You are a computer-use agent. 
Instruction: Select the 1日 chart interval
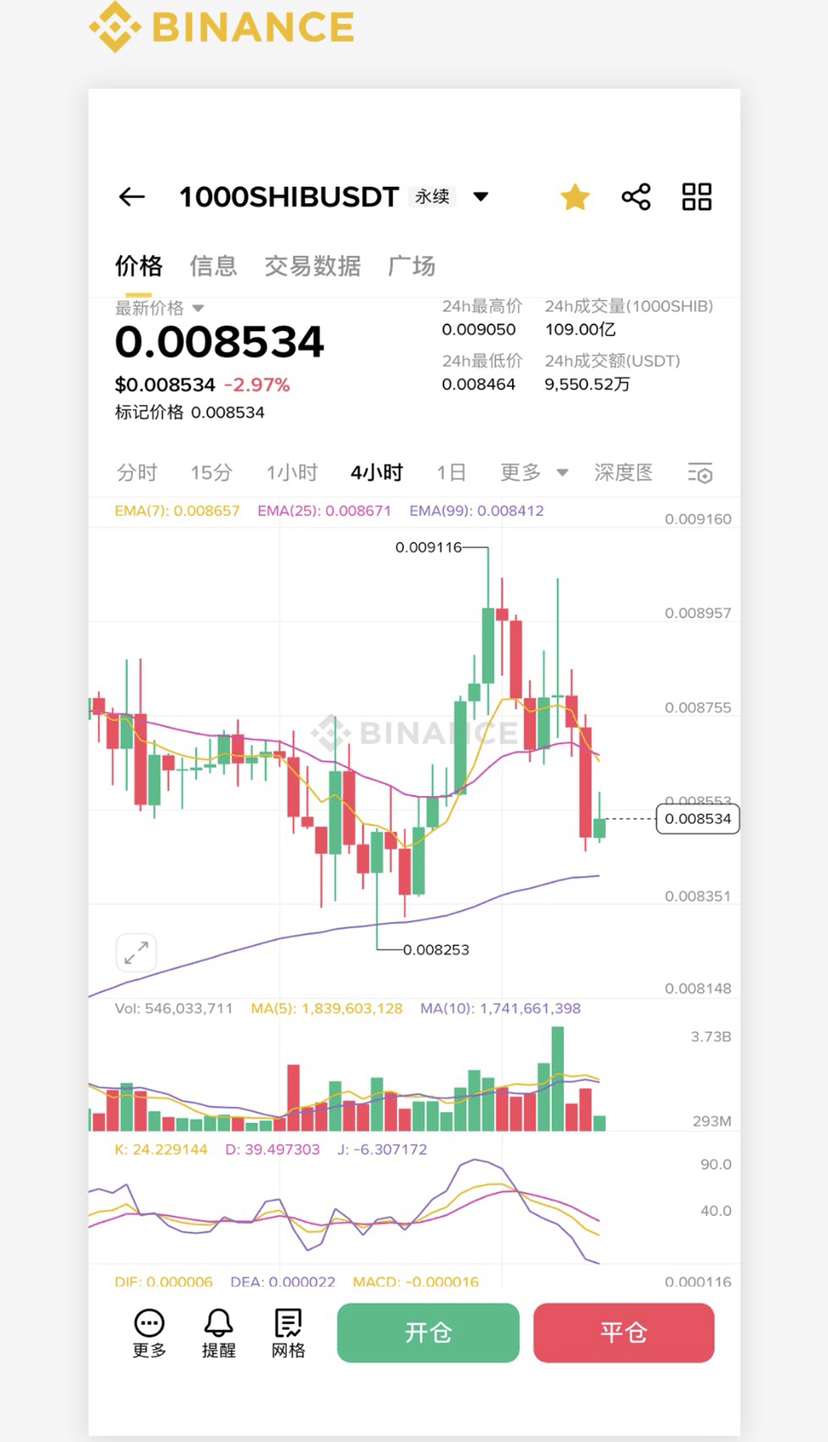[x=451, y=473]
